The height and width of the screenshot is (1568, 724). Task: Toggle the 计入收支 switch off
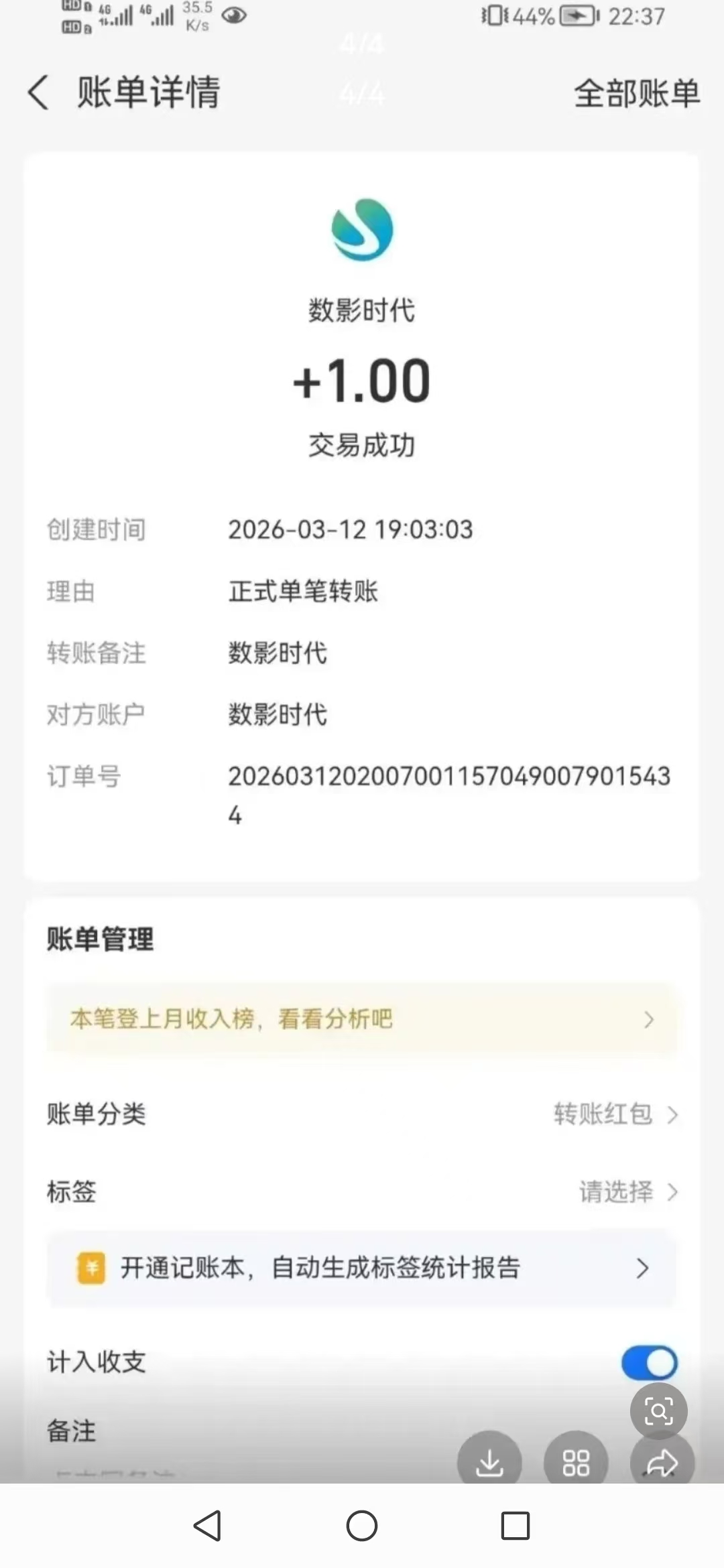[x=649, y=1362]
